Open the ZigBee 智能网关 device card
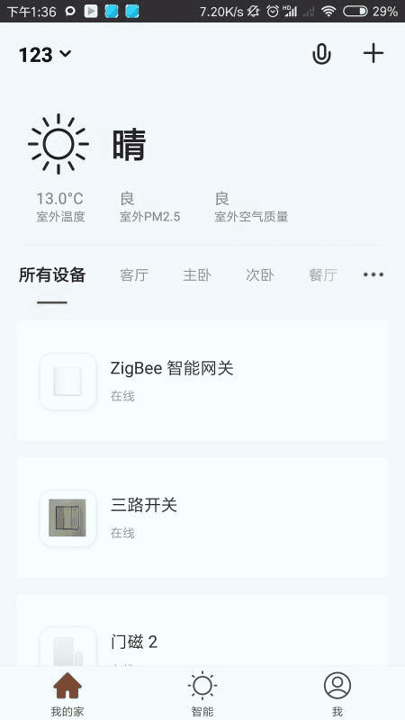 [x=202, y=381]
